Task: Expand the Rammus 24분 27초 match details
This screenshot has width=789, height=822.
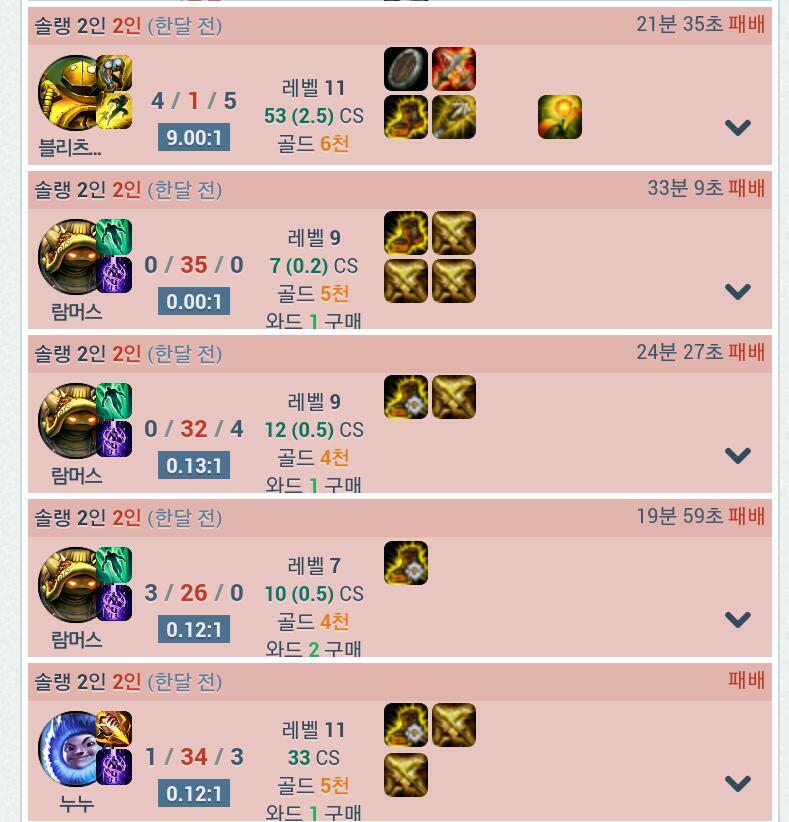Action: (738, 455)
